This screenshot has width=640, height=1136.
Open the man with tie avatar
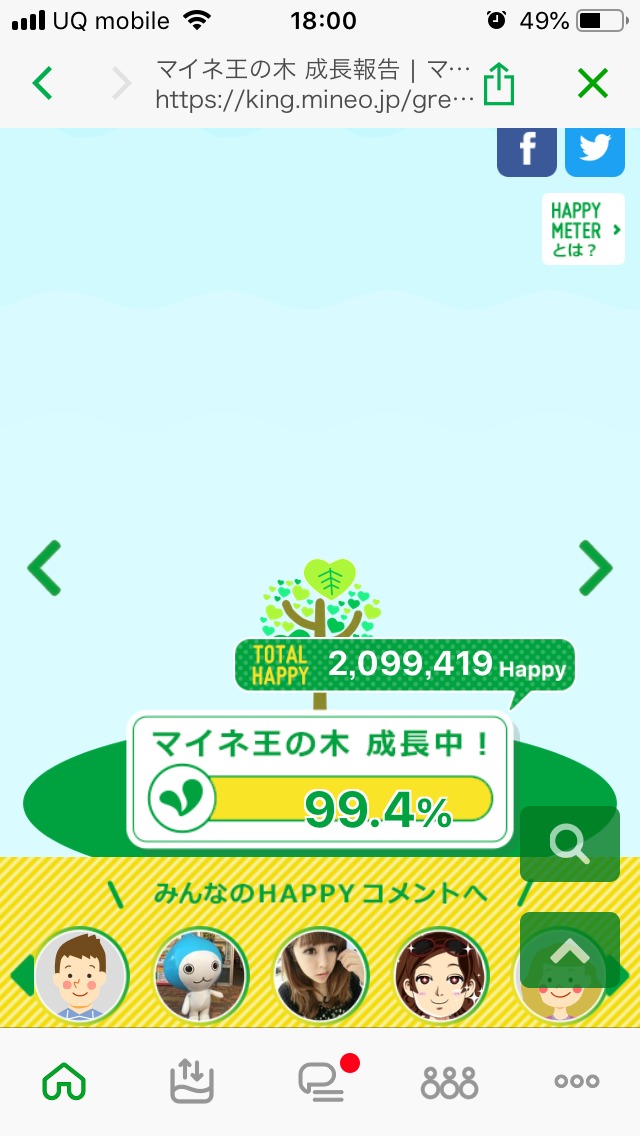click(81, 975)
